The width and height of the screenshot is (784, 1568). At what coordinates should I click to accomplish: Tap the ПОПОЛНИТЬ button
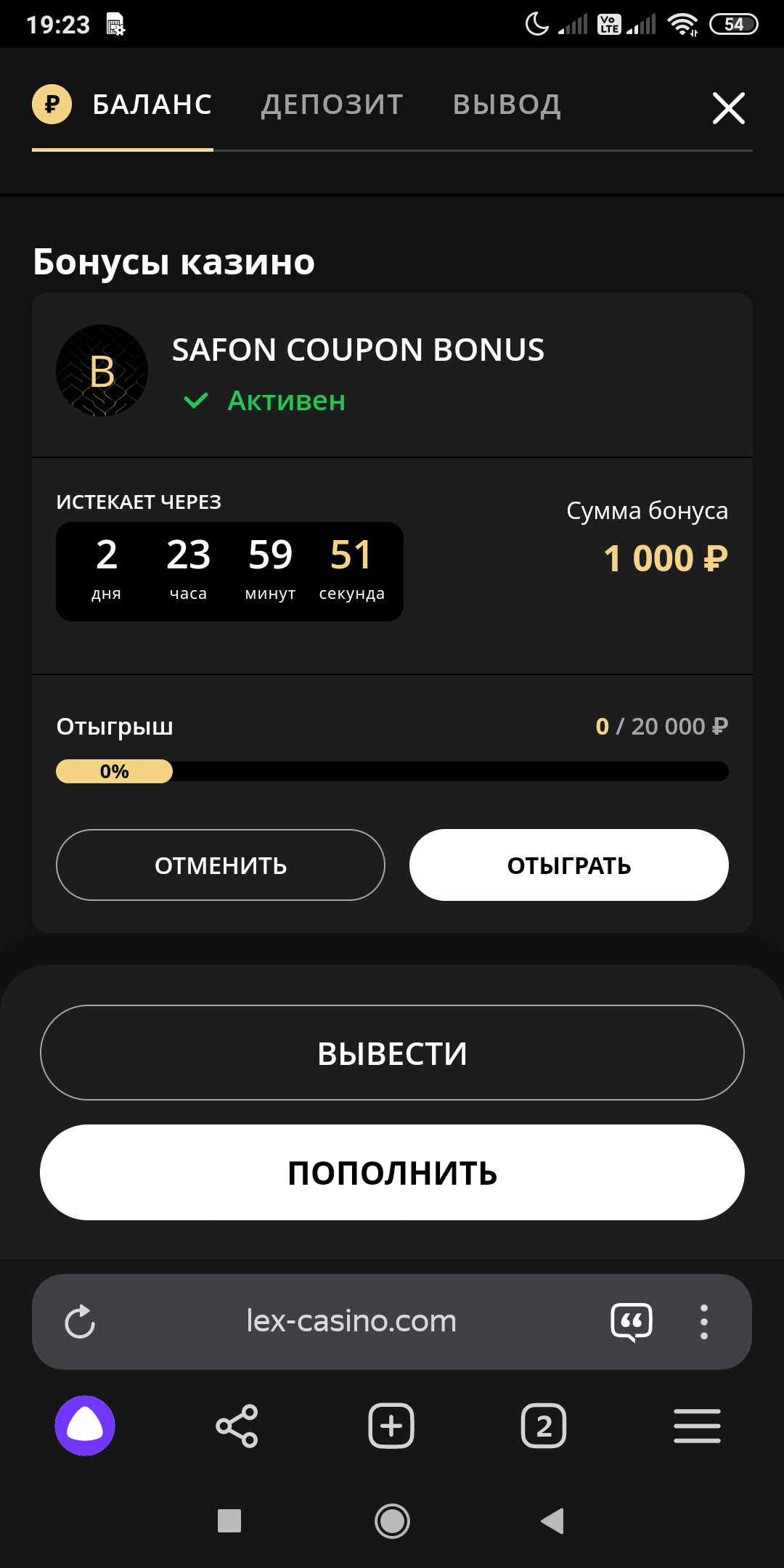pyautogui.click(x=392, y=1172)
